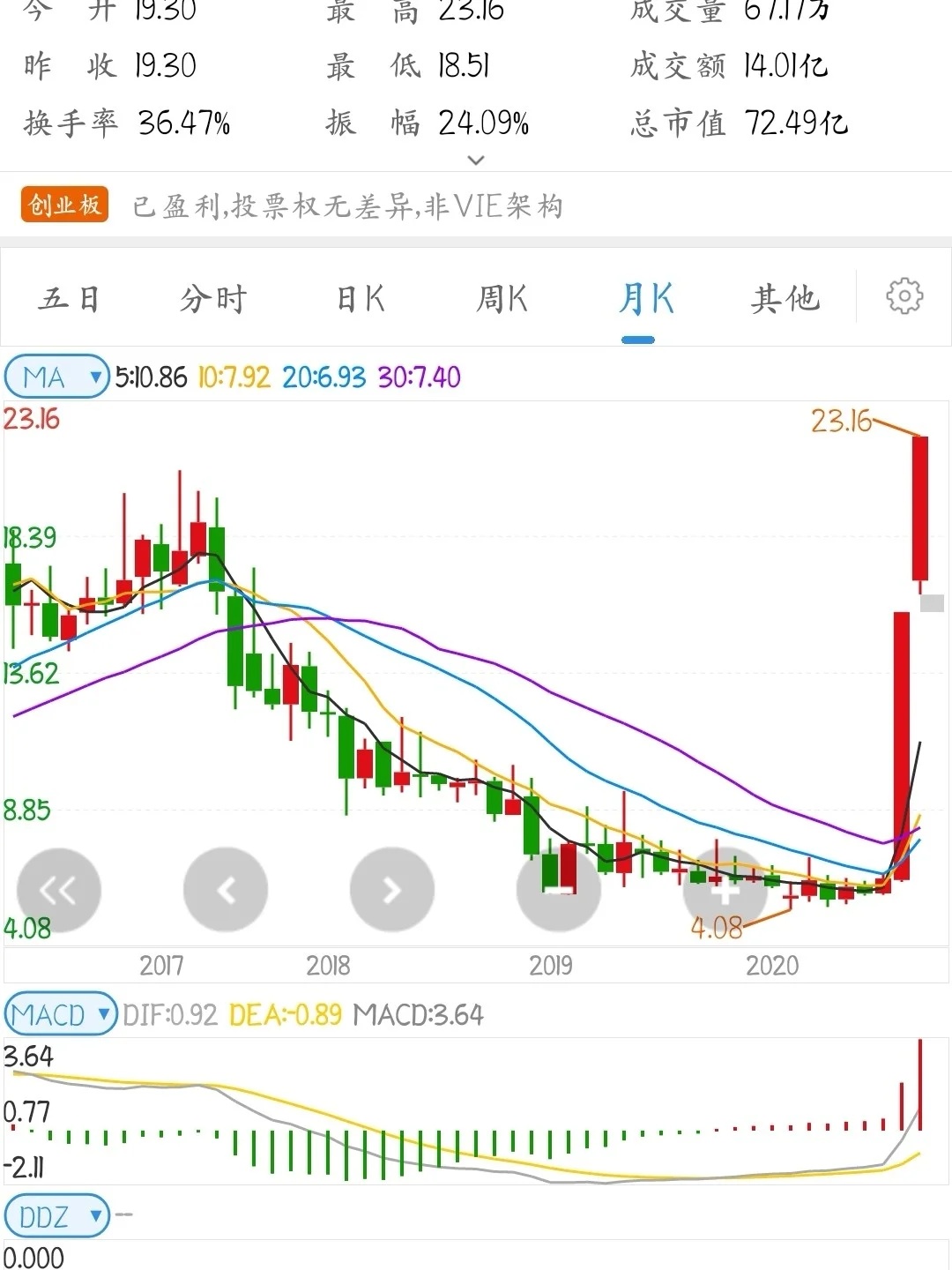Open the MA indicator dropdown
952x1270 pixels.
57,377
